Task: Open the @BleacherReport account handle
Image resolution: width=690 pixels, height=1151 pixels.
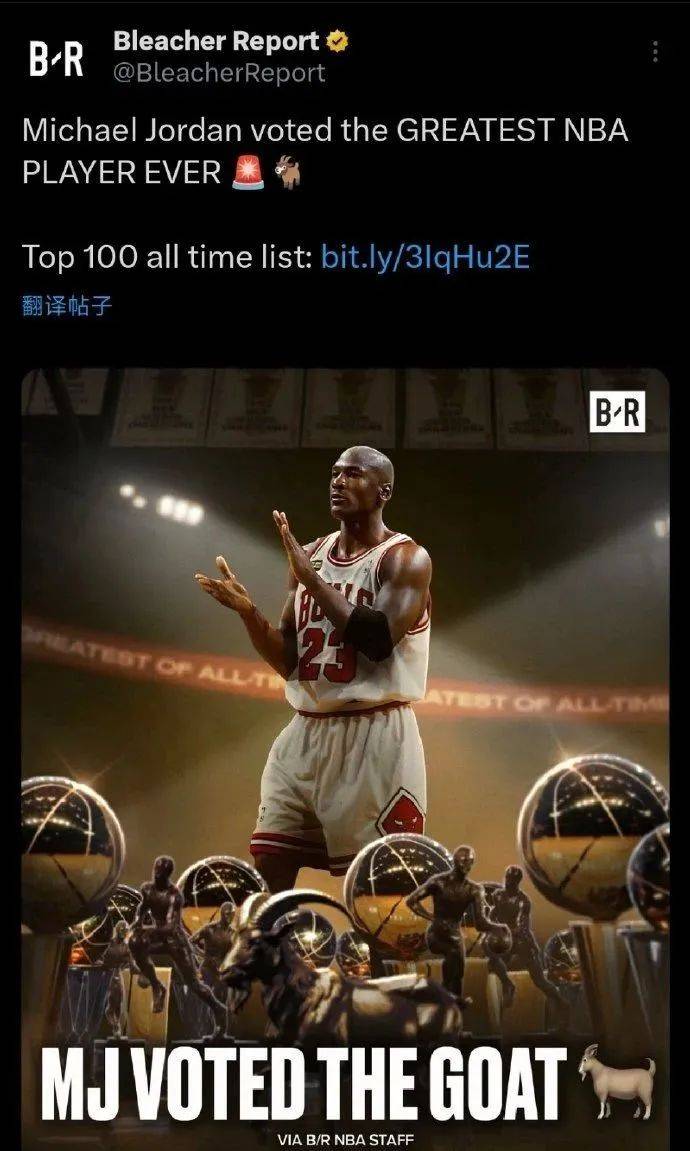Action: [219, 73]
